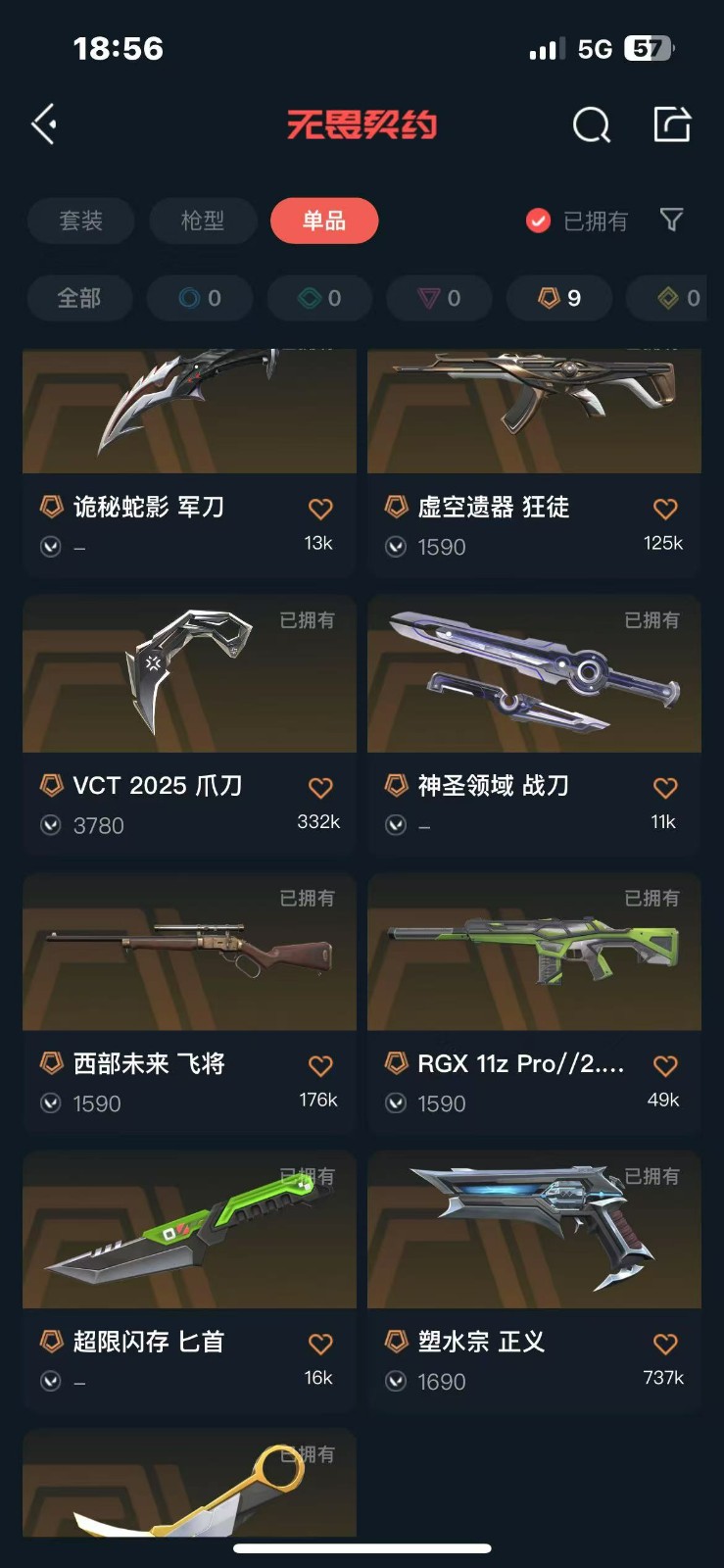Favorite the VCT 2025 爪刀 skin
This screenshot has width=724, height=1568.
point(320,787)
